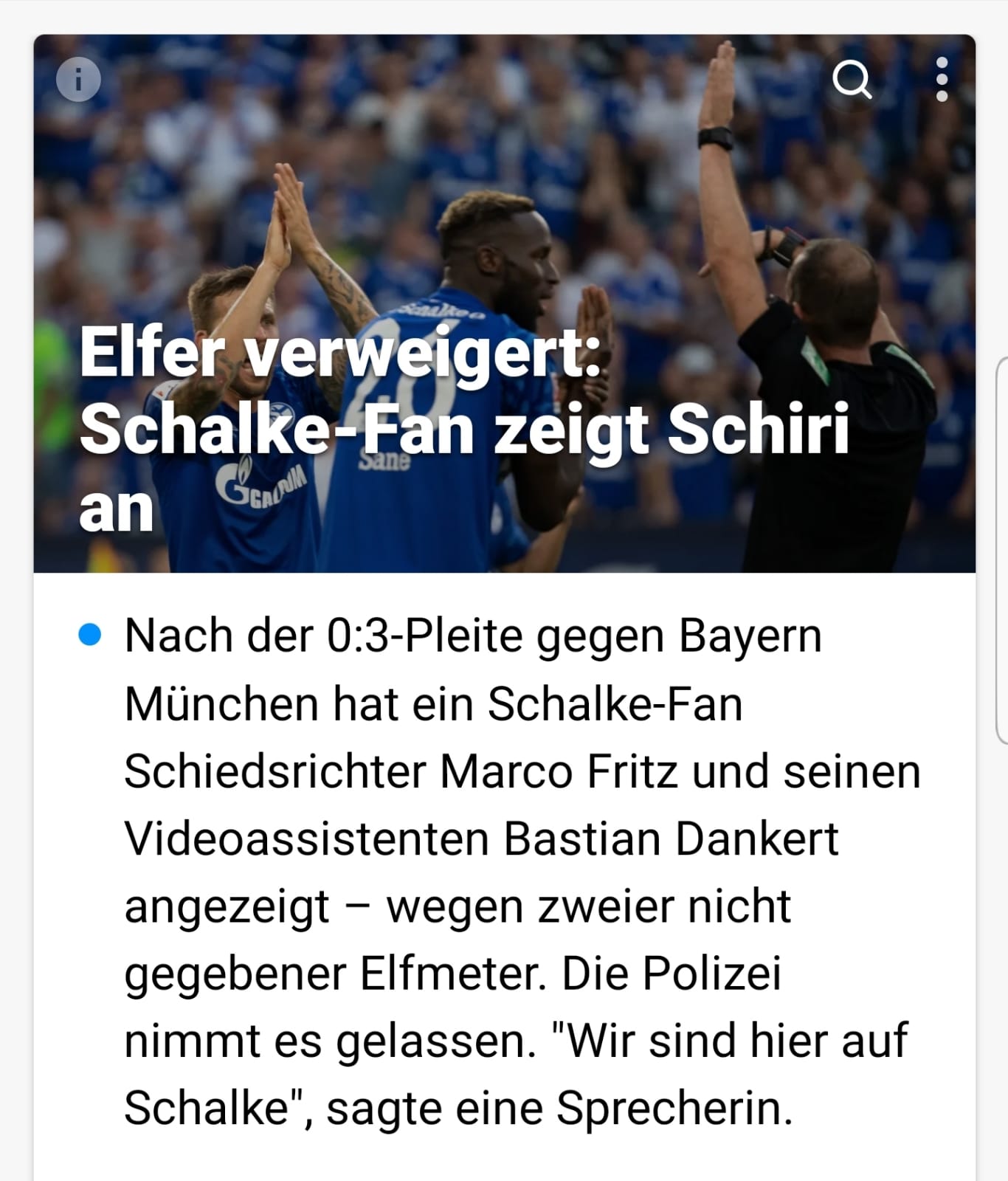Open the info icon on the article image
Screen dimensions: 1008x1181
tap(78, 79)
